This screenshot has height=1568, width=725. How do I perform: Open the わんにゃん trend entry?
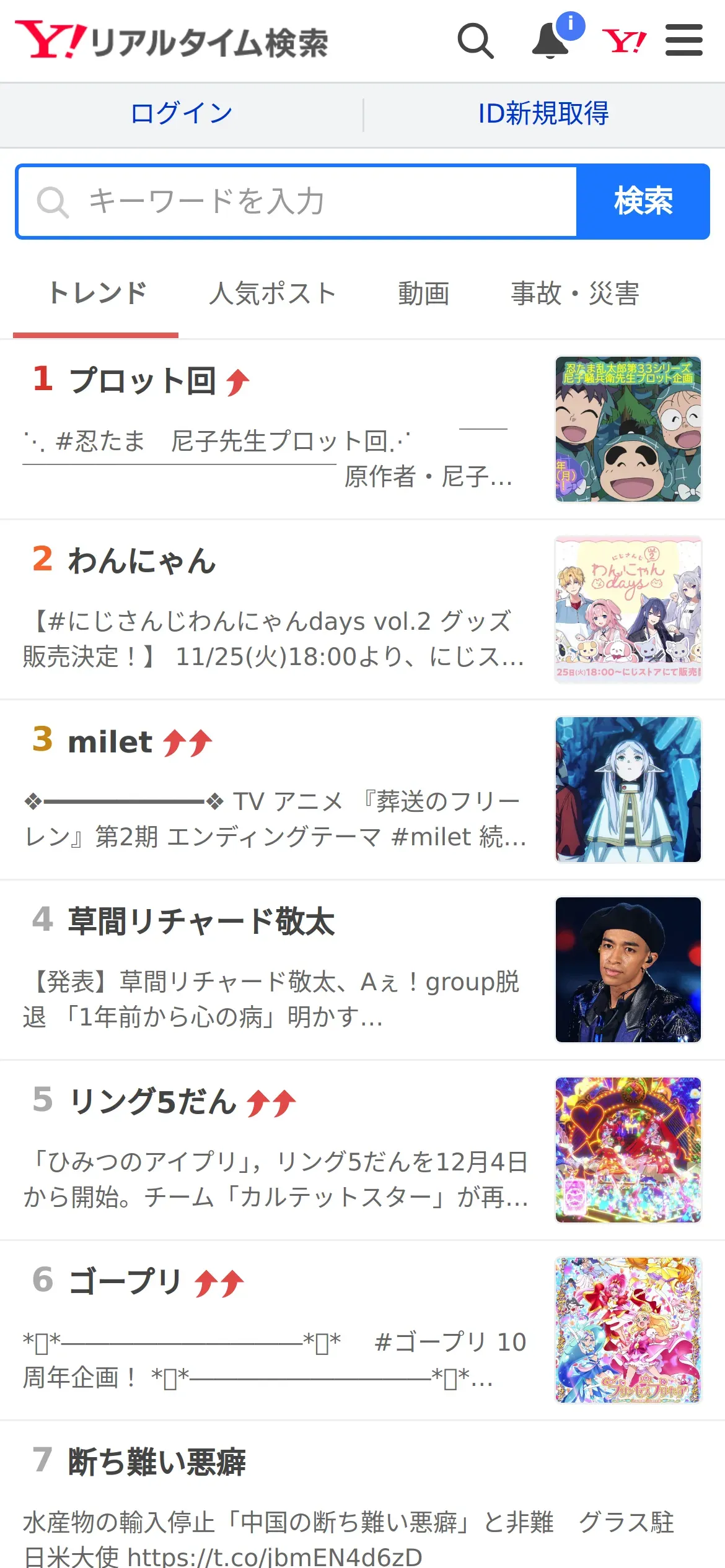(143, 561)
